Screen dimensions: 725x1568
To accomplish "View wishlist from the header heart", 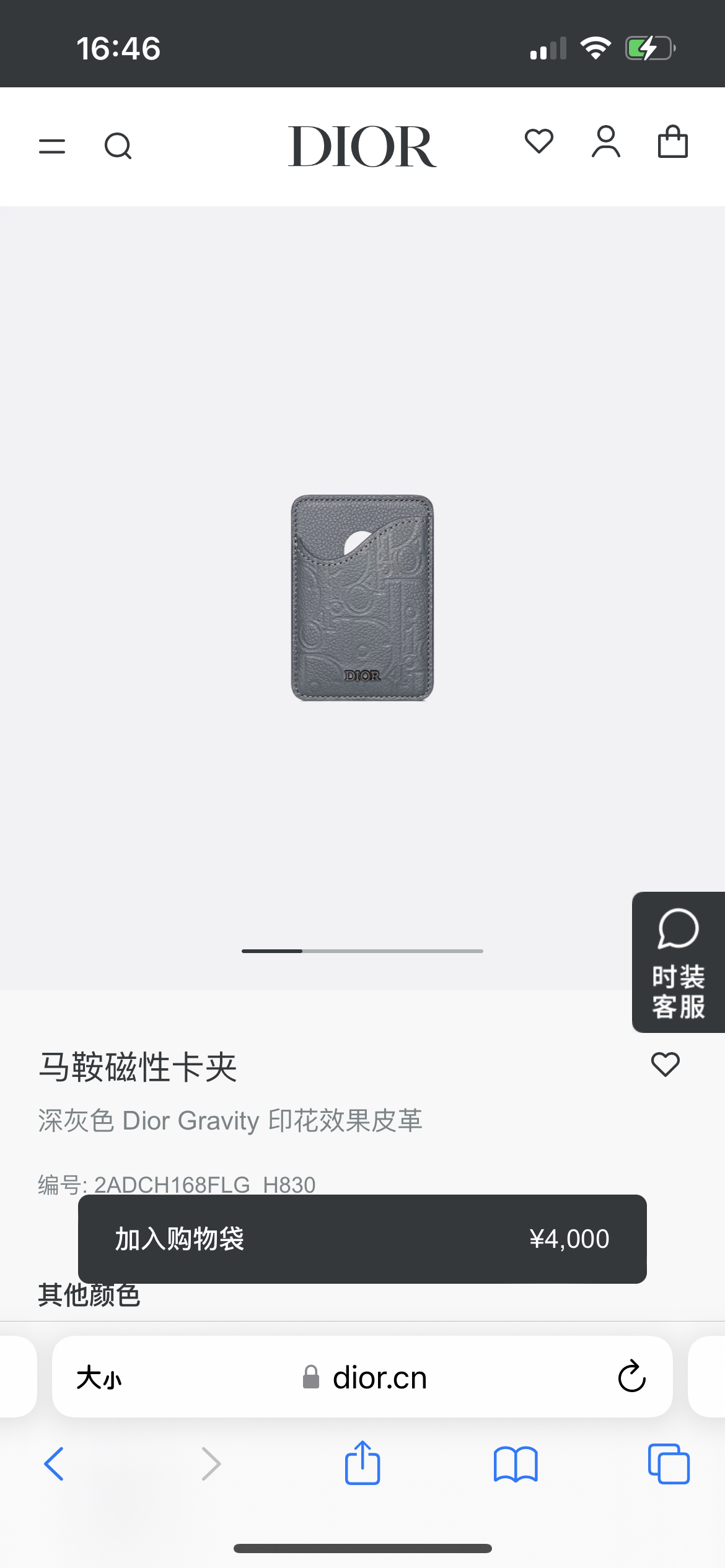I will pos(538,142).
